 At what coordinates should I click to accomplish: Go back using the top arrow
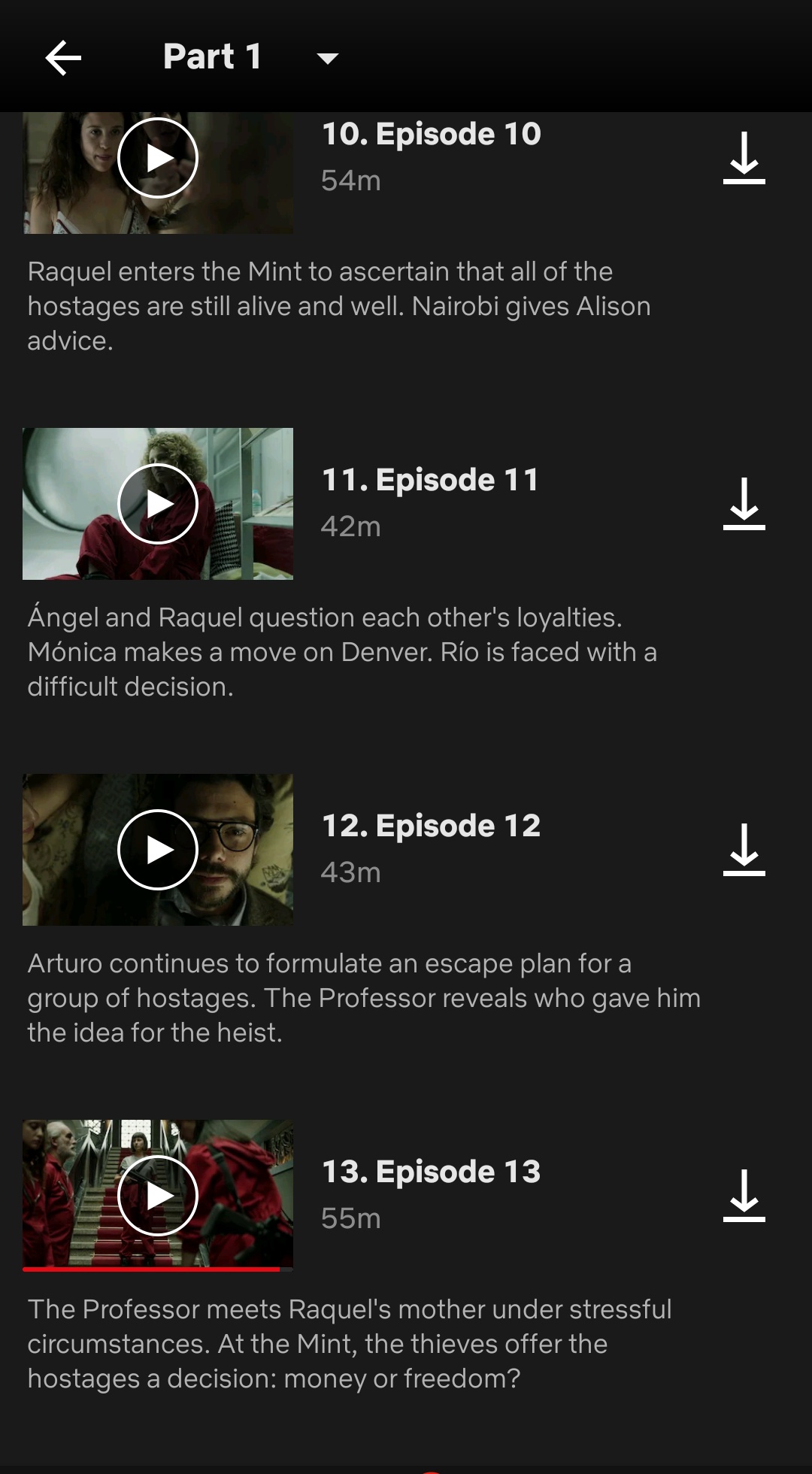63,58
